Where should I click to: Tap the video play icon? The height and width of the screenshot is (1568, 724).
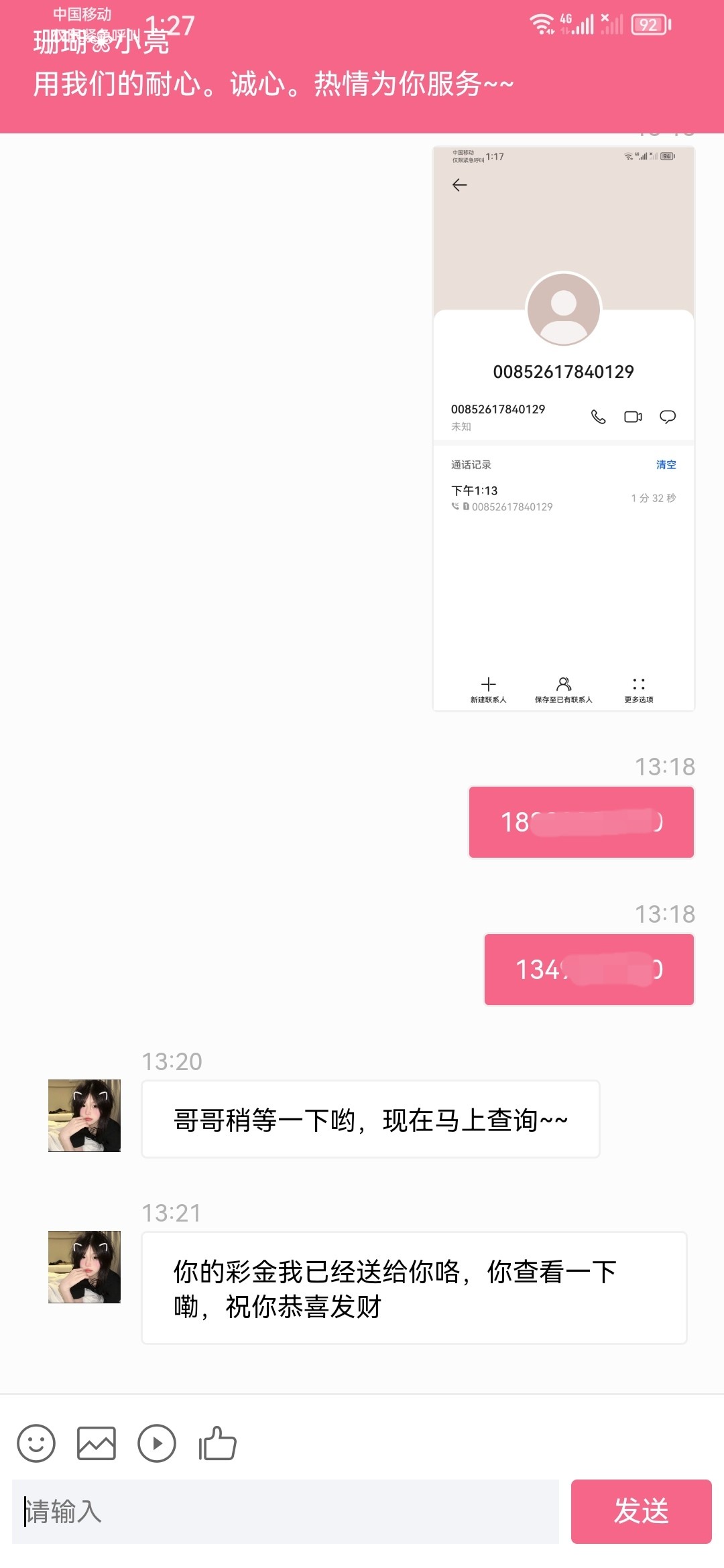coord(157,1443)
